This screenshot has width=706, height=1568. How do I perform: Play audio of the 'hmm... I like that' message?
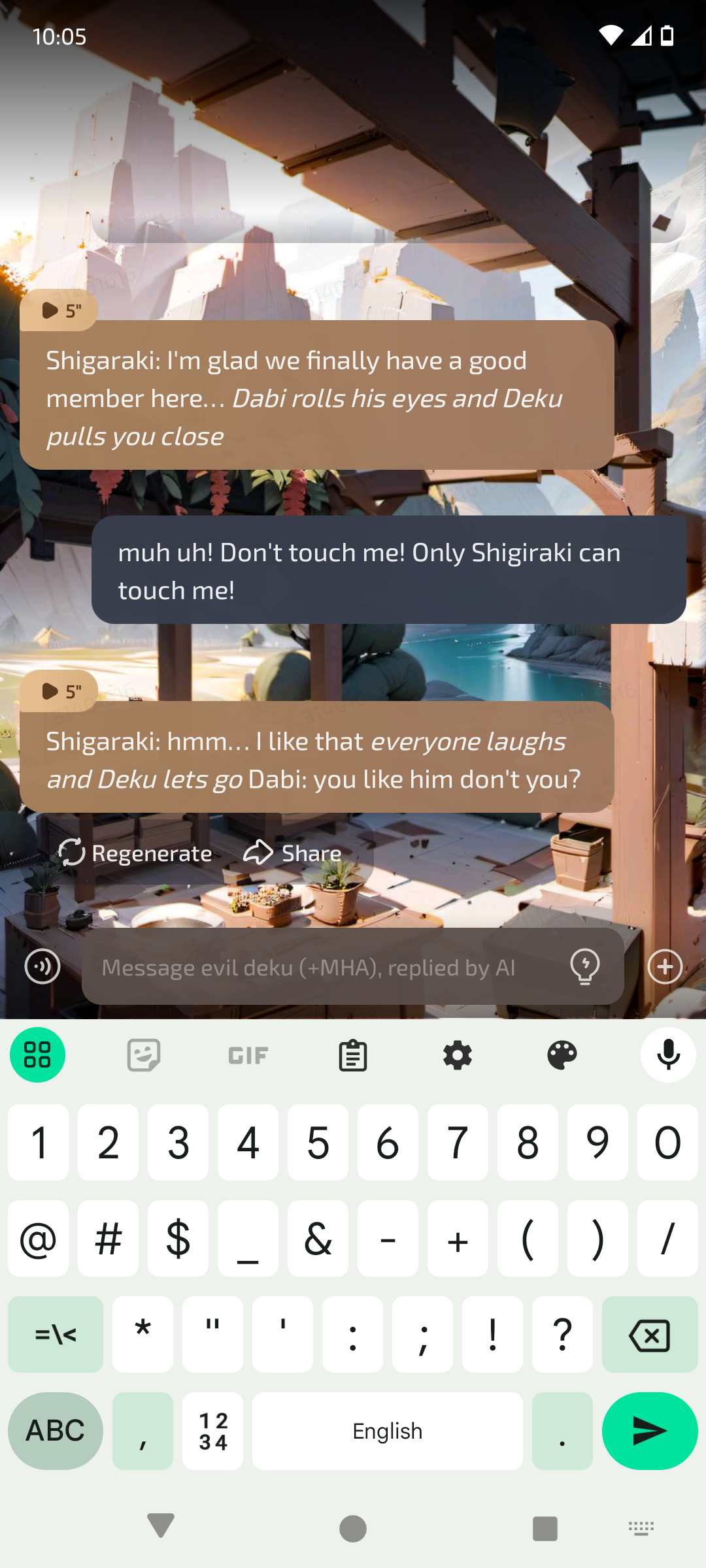click(x=59, y=691)
